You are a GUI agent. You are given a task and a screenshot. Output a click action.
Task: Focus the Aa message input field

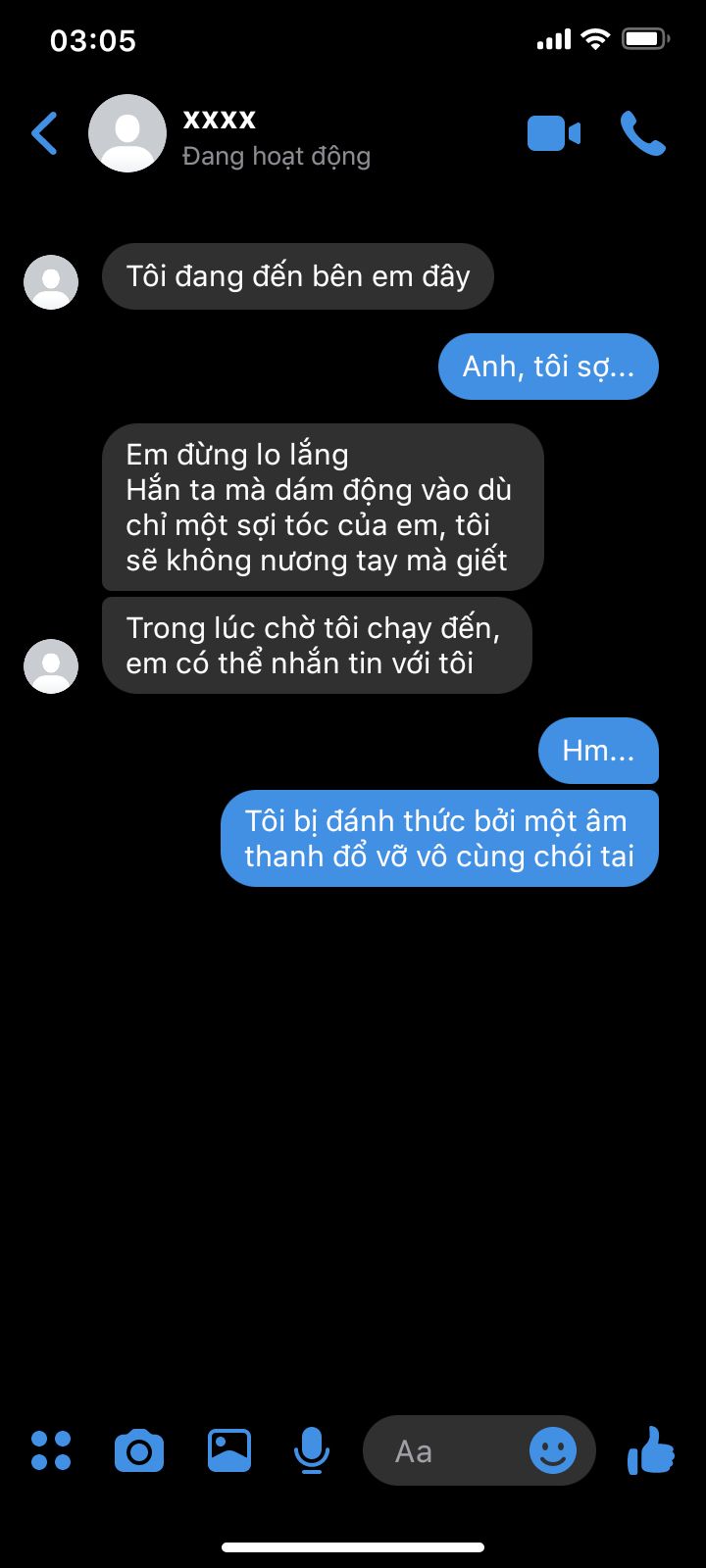(441, 1450)
